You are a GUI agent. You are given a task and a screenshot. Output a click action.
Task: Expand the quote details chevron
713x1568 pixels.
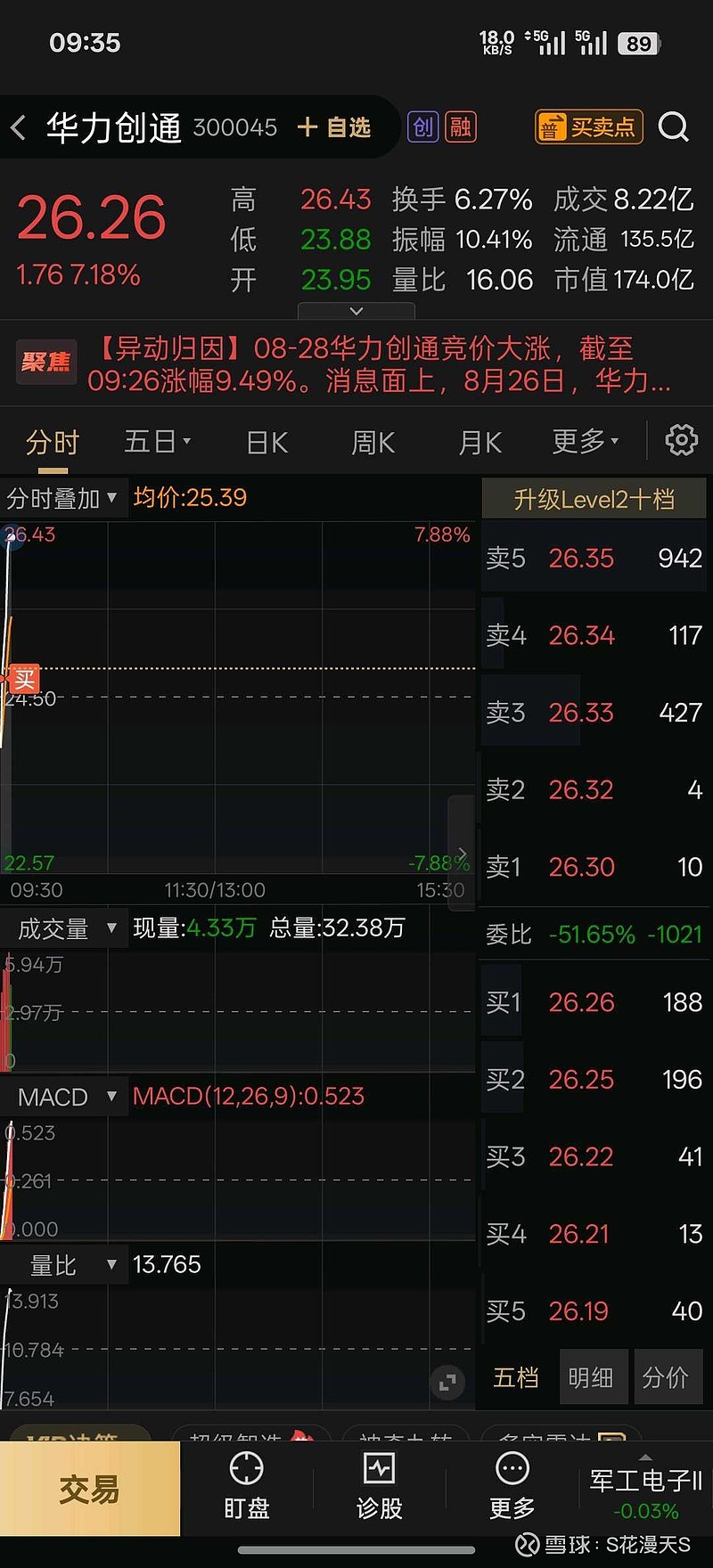(356, 311)
